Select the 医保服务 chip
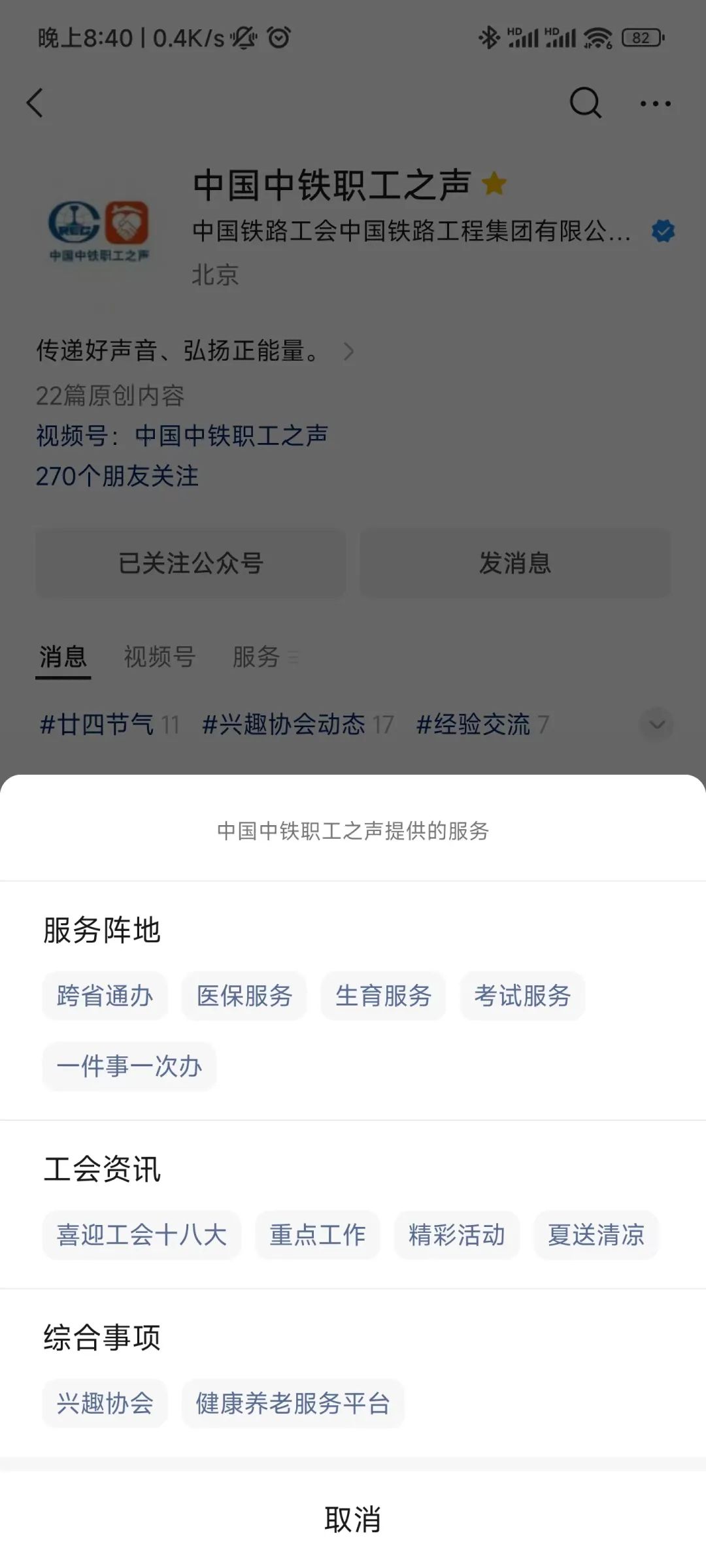The image size is (706, 1568). pyautogui.click(x=244, y=996)
